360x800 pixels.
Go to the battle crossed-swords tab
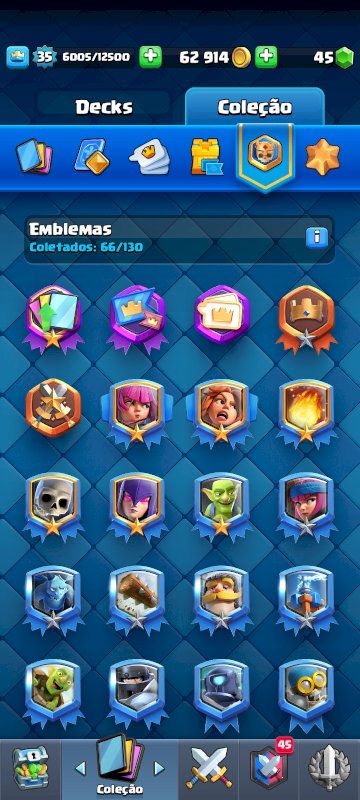point(209,768)
